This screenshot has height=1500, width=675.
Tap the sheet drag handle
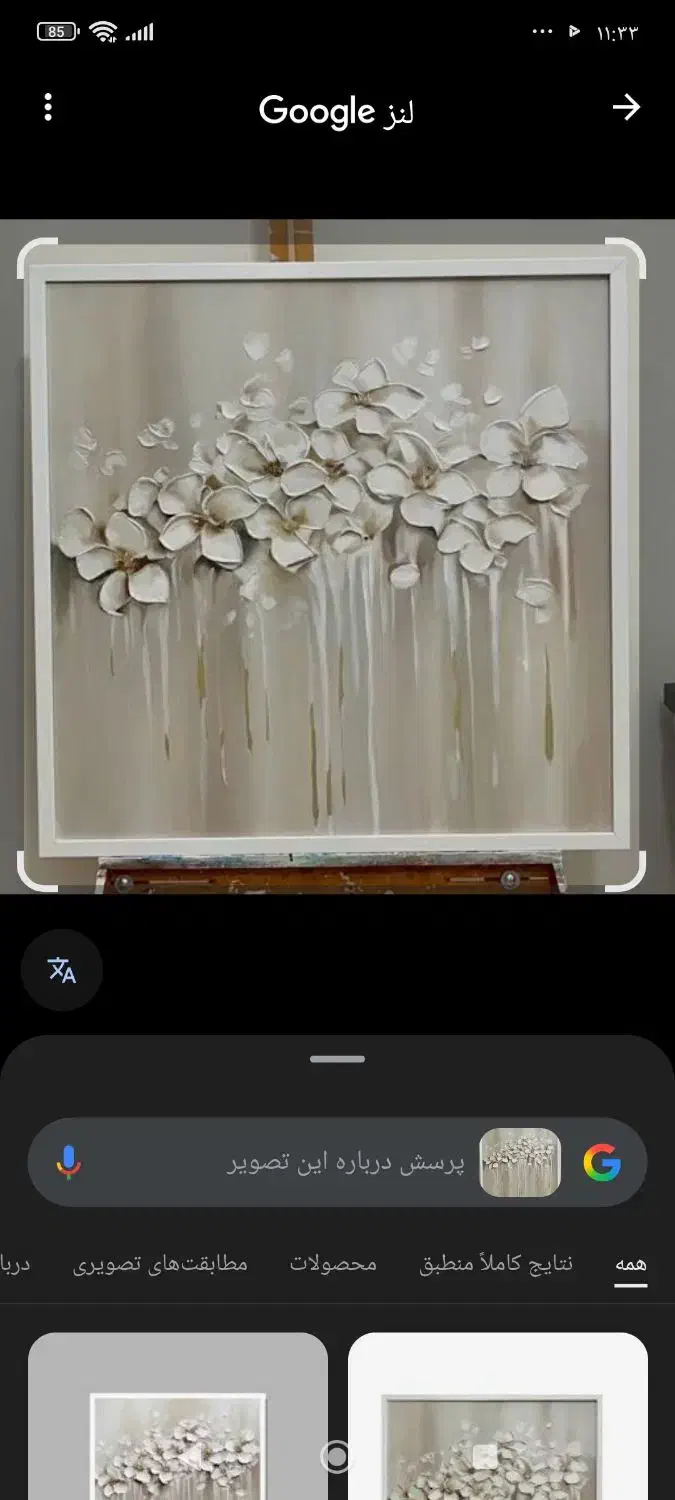[x=337, y=1059]
